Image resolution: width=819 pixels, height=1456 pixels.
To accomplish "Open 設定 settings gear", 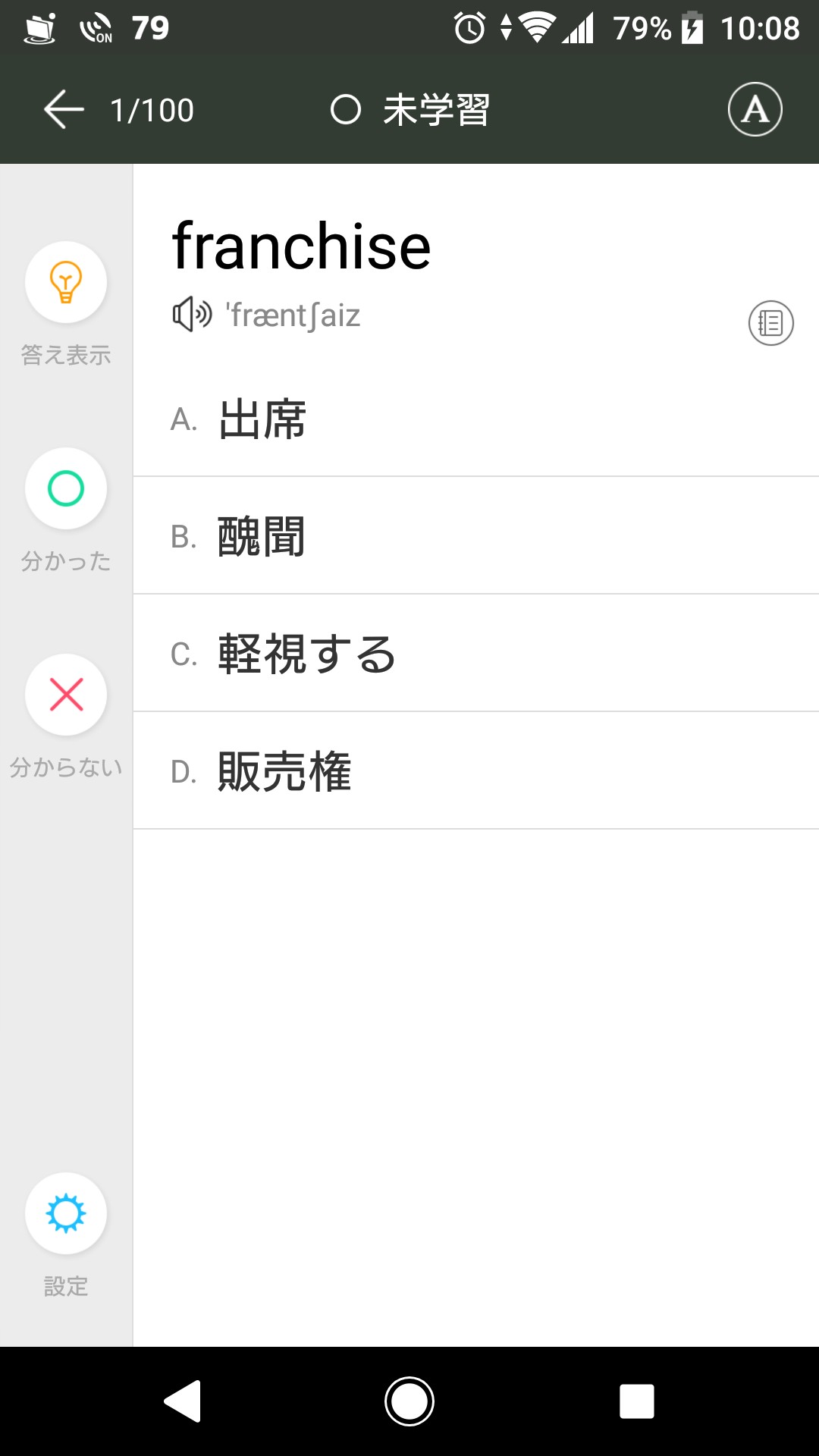I will tap(66, 1214).
